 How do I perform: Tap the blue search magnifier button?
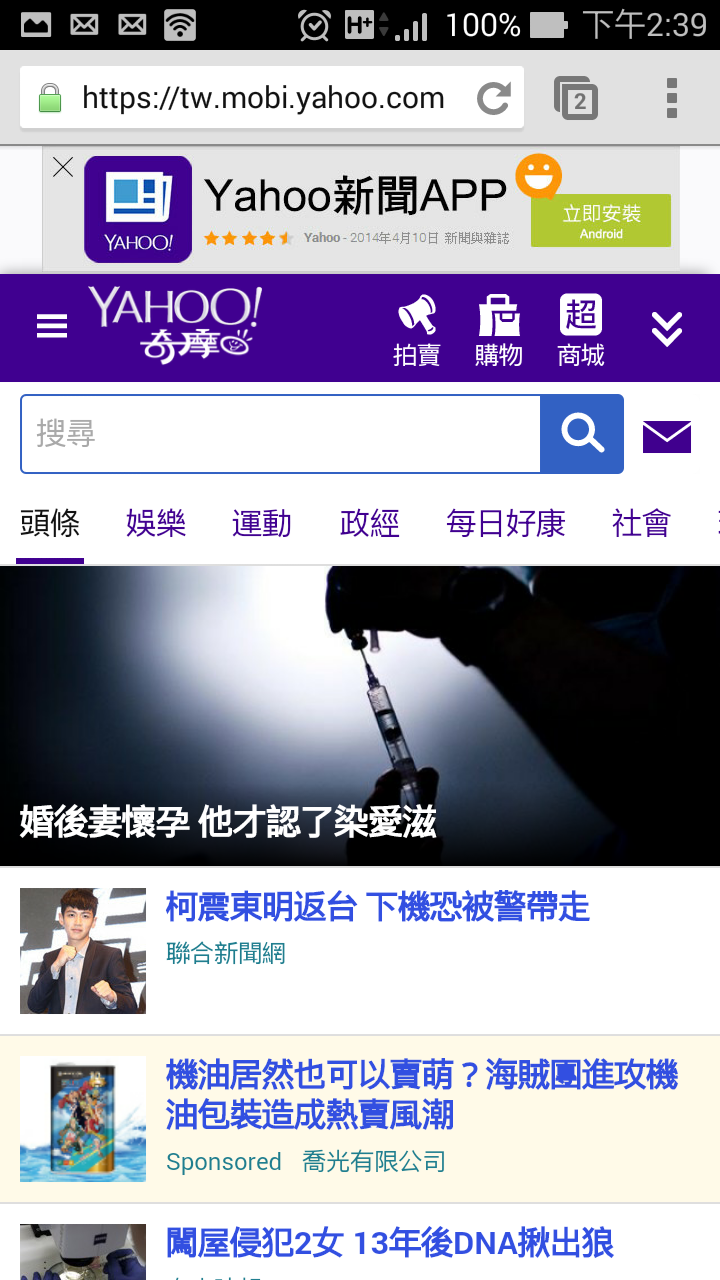(x=581, y=434)
